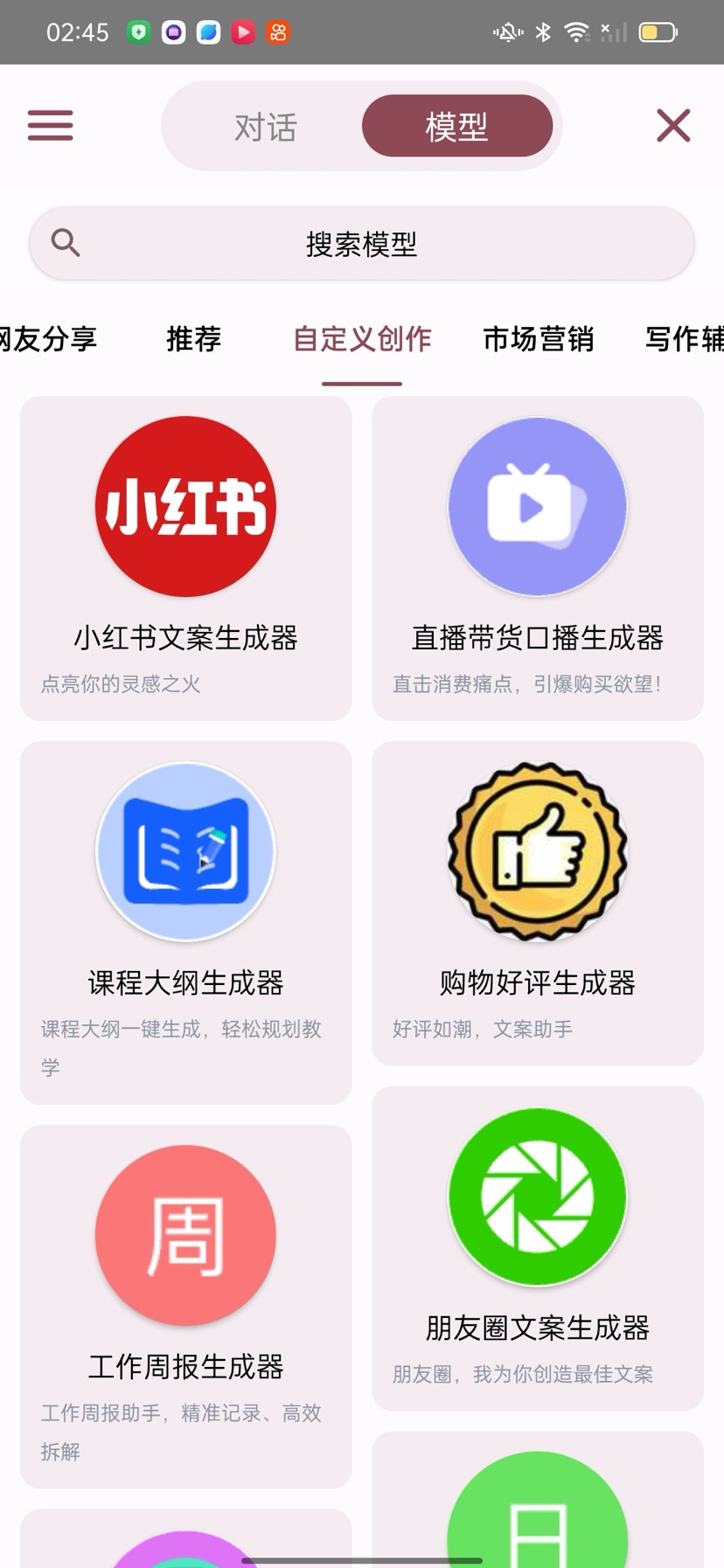Open the hamburger drawer menu
Viewport: 724px width, 1568px height.
point(51,126)
